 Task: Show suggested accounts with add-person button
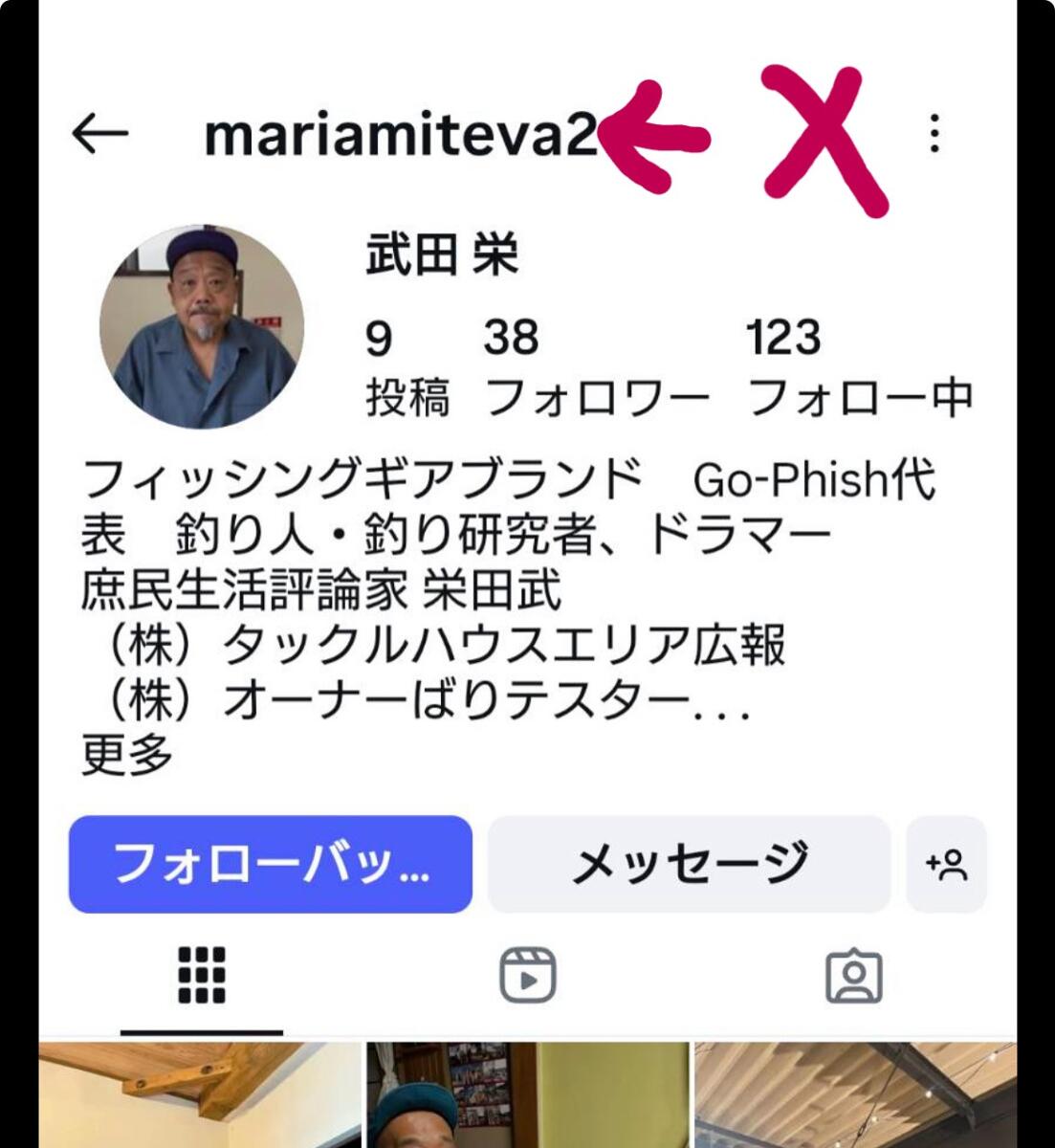946,864
